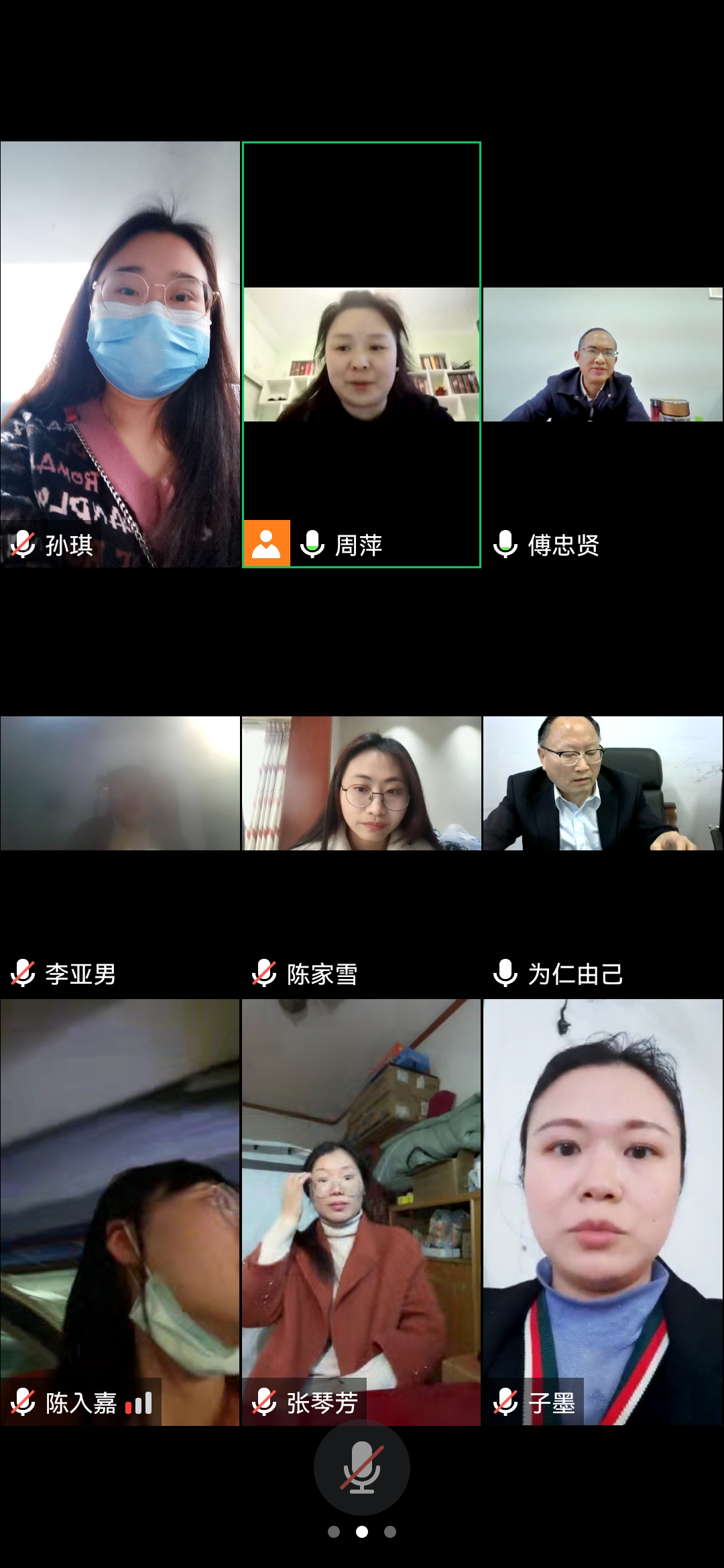Unmute your microphone
The image size is (724, 1568).
coord(361,1467)
